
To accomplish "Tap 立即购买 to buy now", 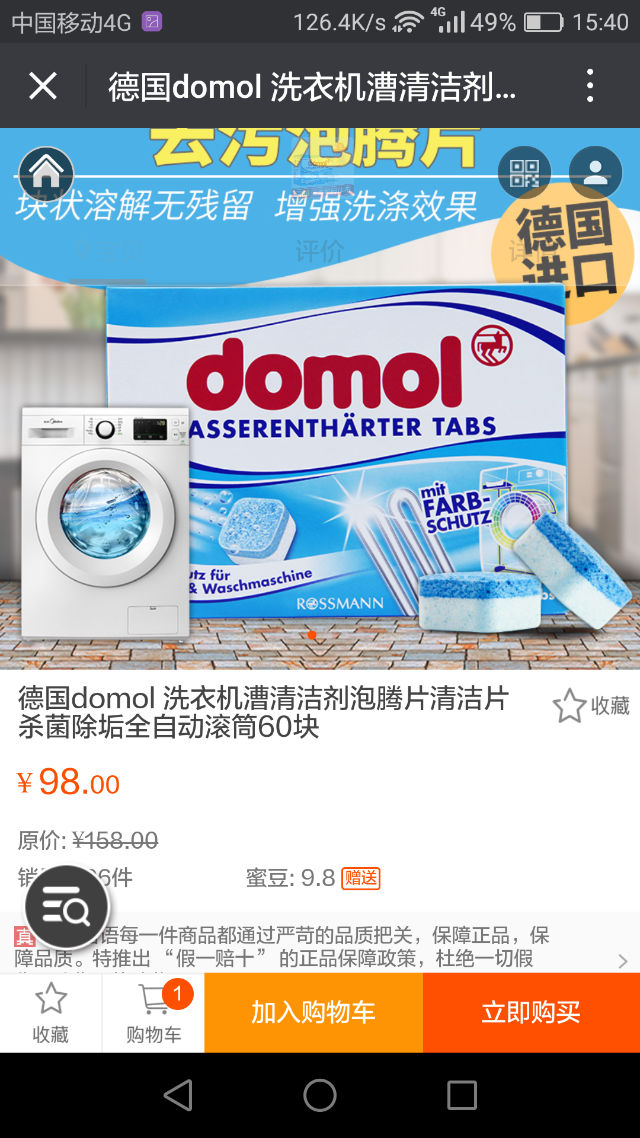I will [532, 1013].
